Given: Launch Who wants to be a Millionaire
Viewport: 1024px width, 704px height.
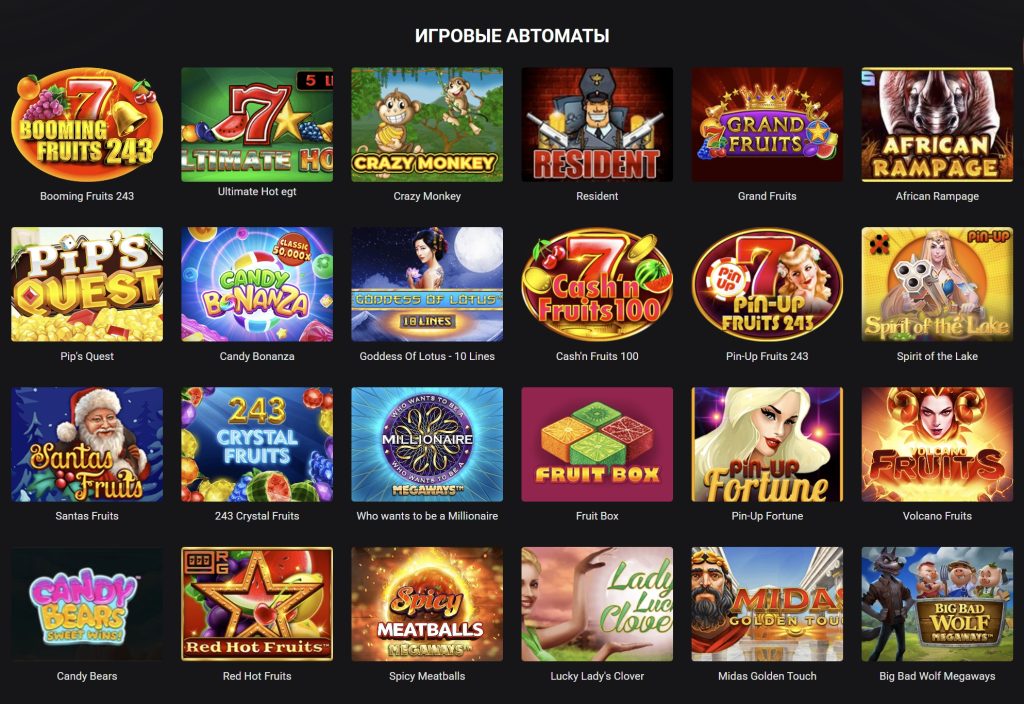Looking at the screenshot, I should coord(427,445).
